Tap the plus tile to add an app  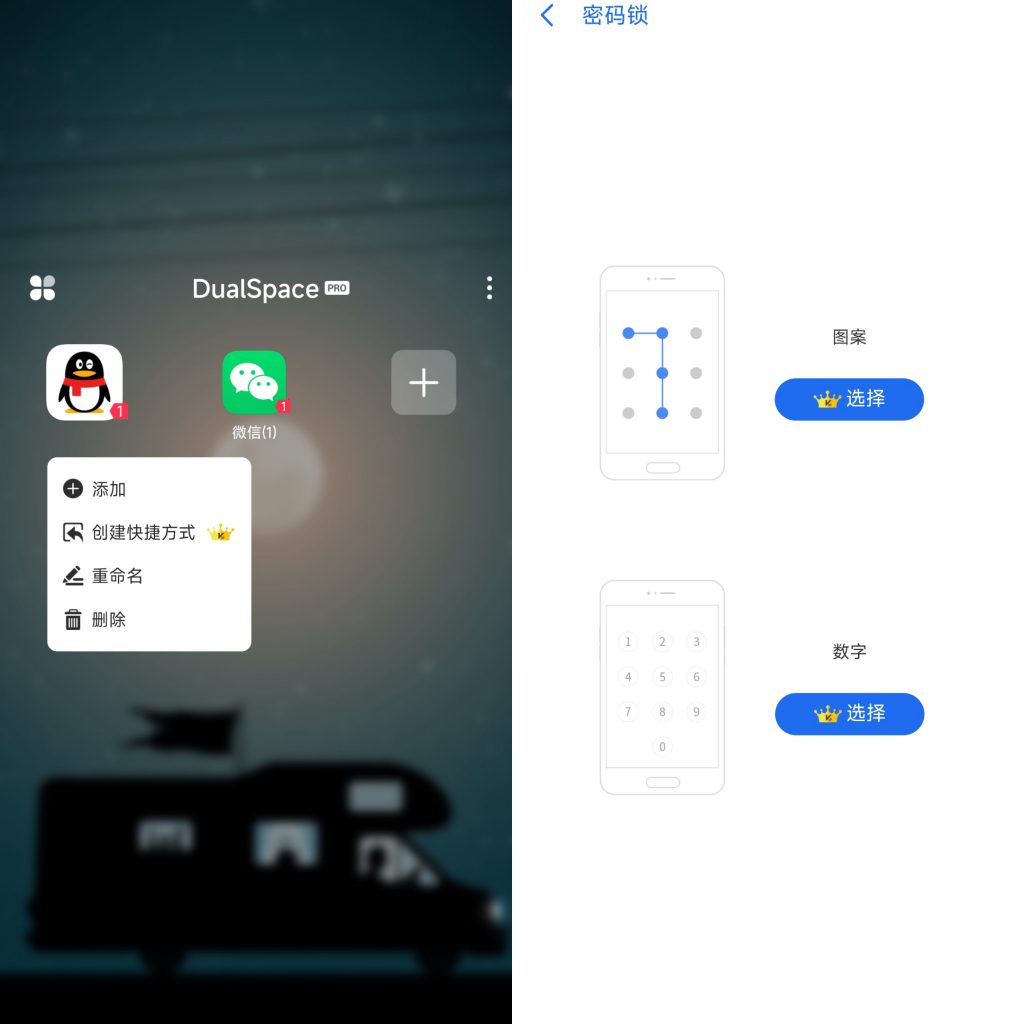[424, 382]
